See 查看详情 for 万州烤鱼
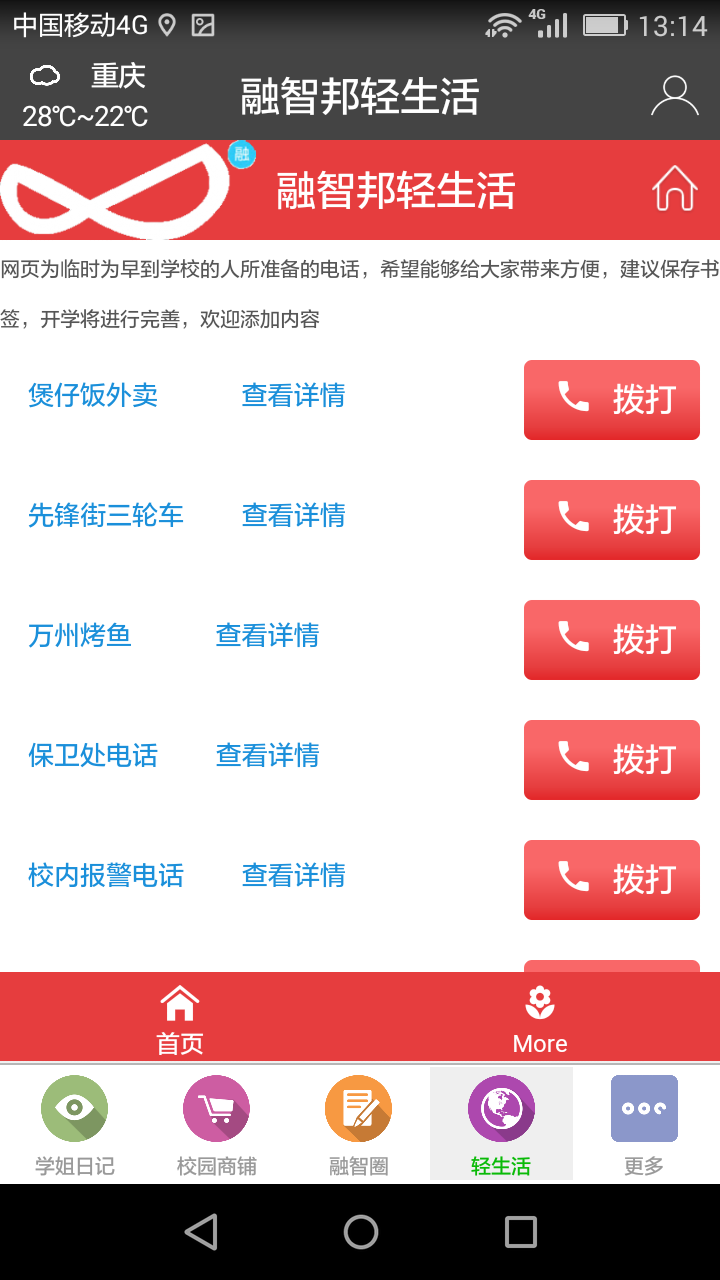The image size is (720, 1280). 267,636
